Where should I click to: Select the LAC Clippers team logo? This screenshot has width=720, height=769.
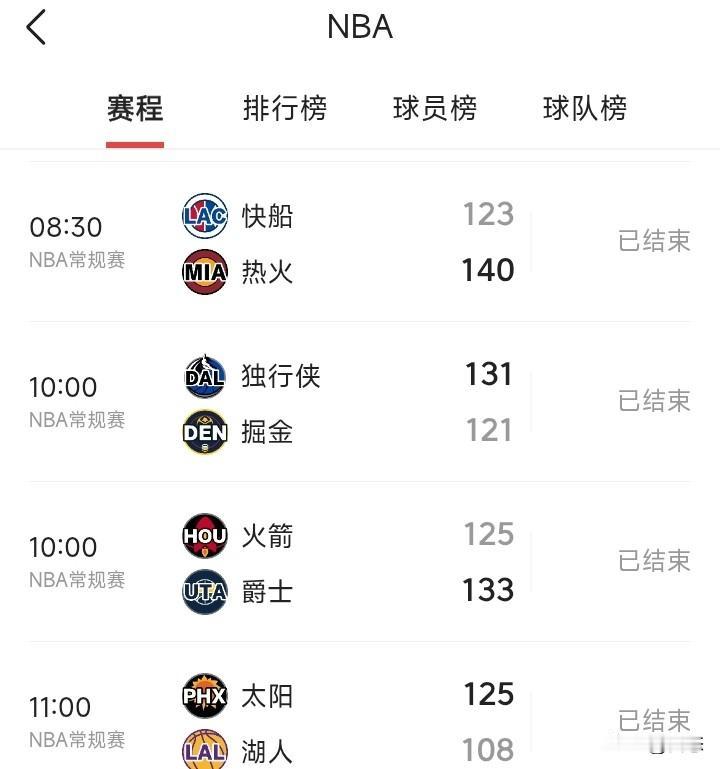click(x=204, y=214)
